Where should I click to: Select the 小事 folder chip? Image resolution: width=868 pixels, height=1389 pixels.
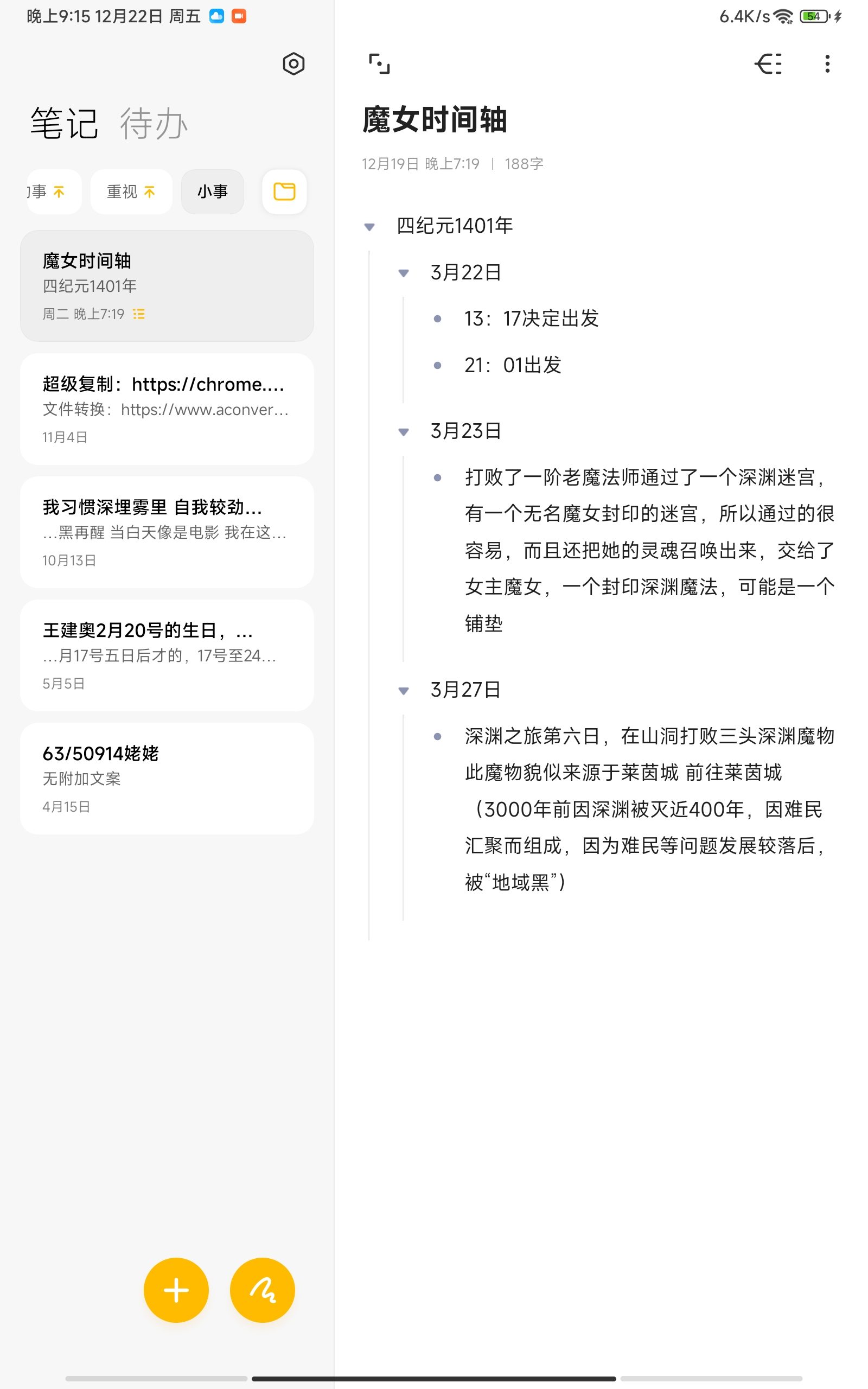click(213, 192)
